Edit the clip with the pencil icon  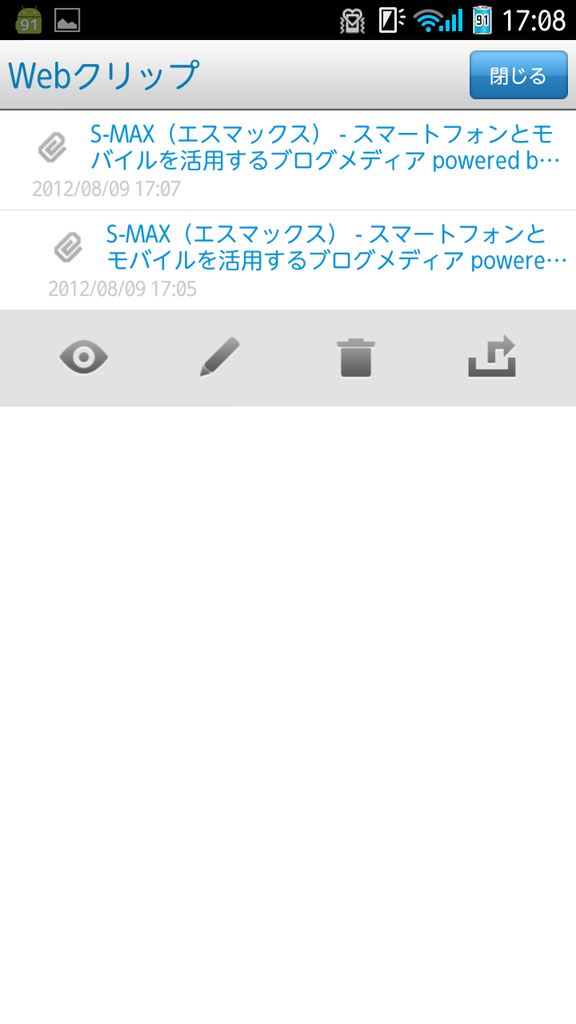(x=220, y=357)
